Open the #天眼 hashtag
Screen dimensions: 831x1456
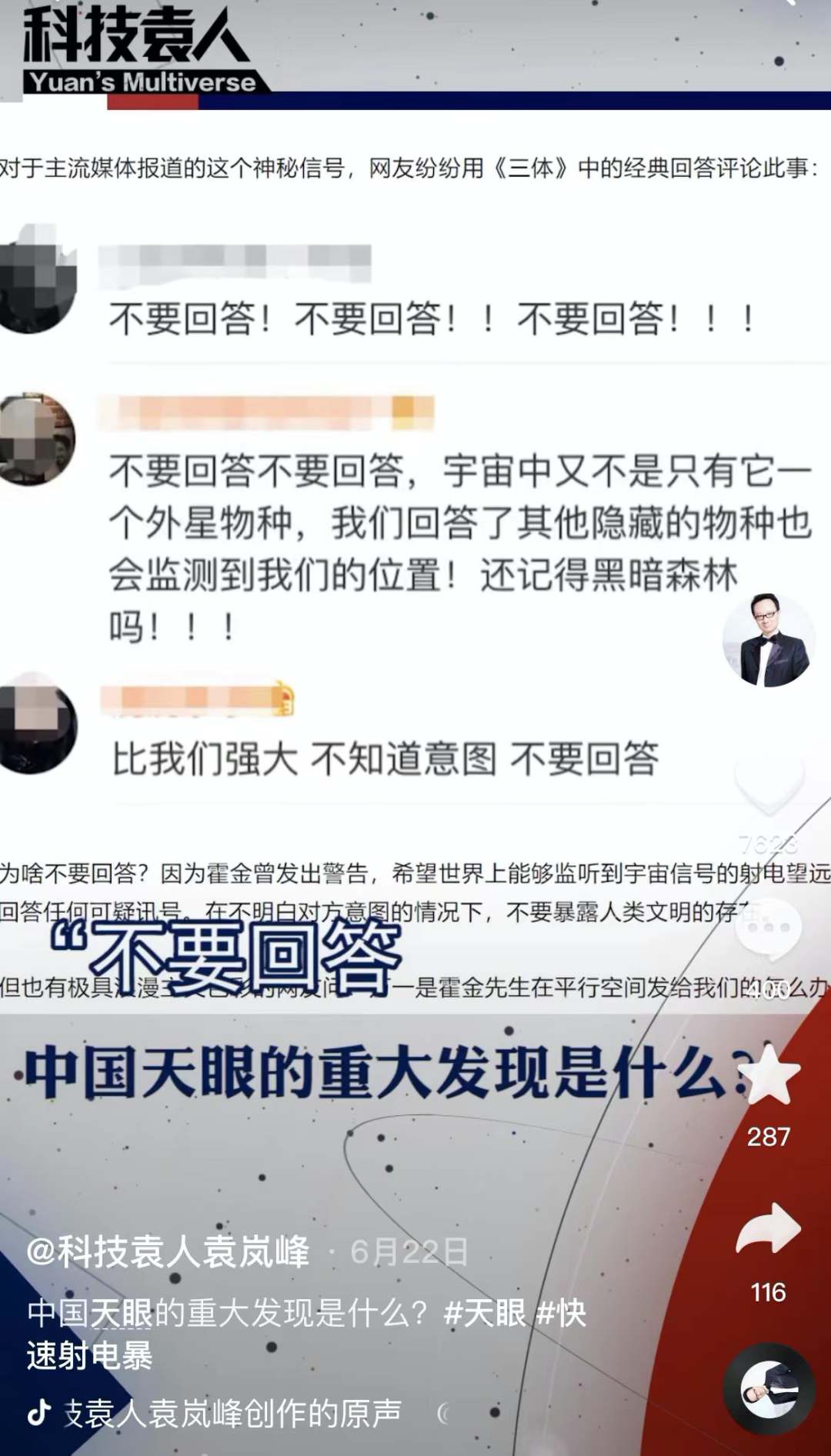[x=485, y=1312]
